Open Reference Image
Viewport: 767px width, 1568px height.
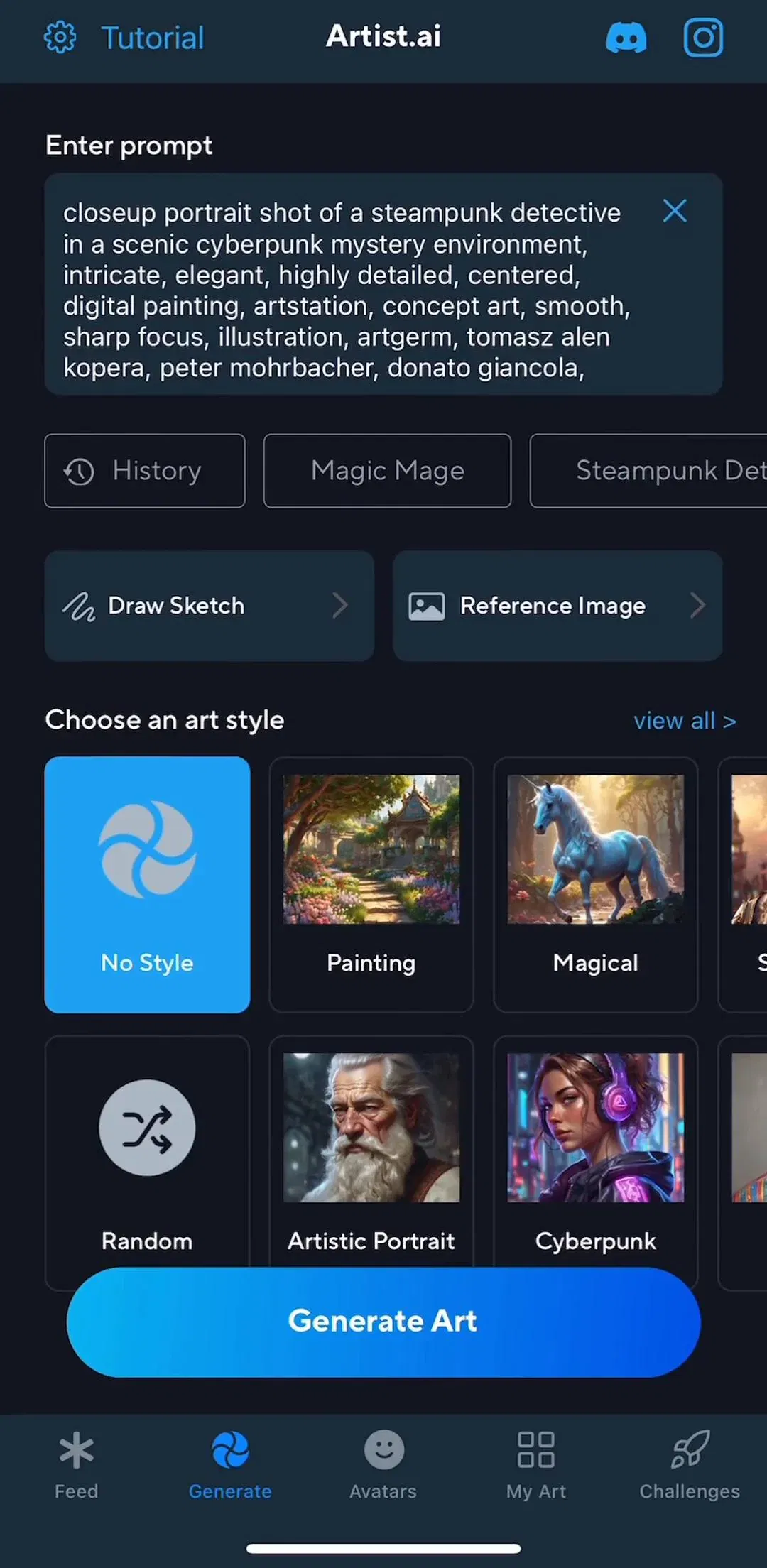(x=557, y=606)
